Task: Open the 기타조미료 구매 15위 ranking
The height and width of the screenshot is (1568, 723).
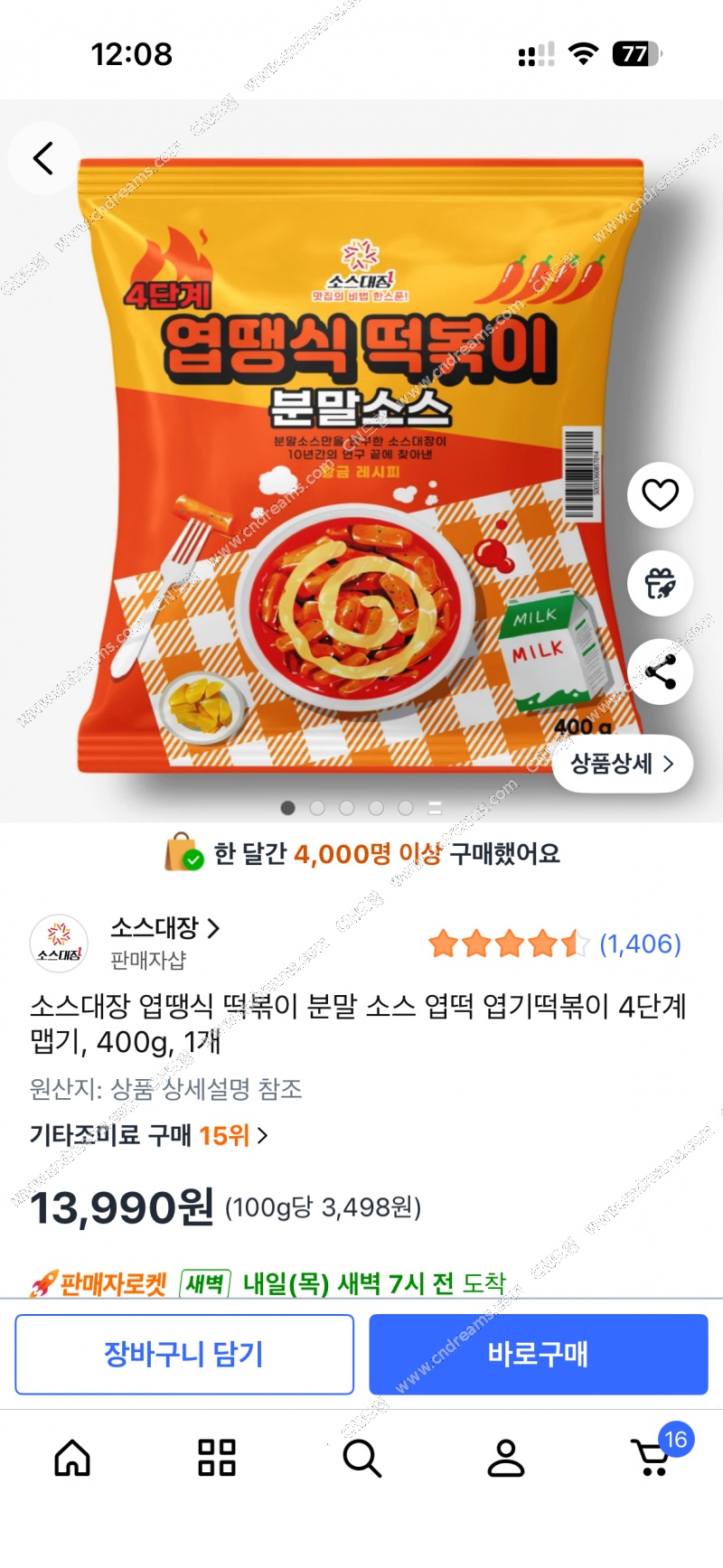Action: pos(149,1135)
